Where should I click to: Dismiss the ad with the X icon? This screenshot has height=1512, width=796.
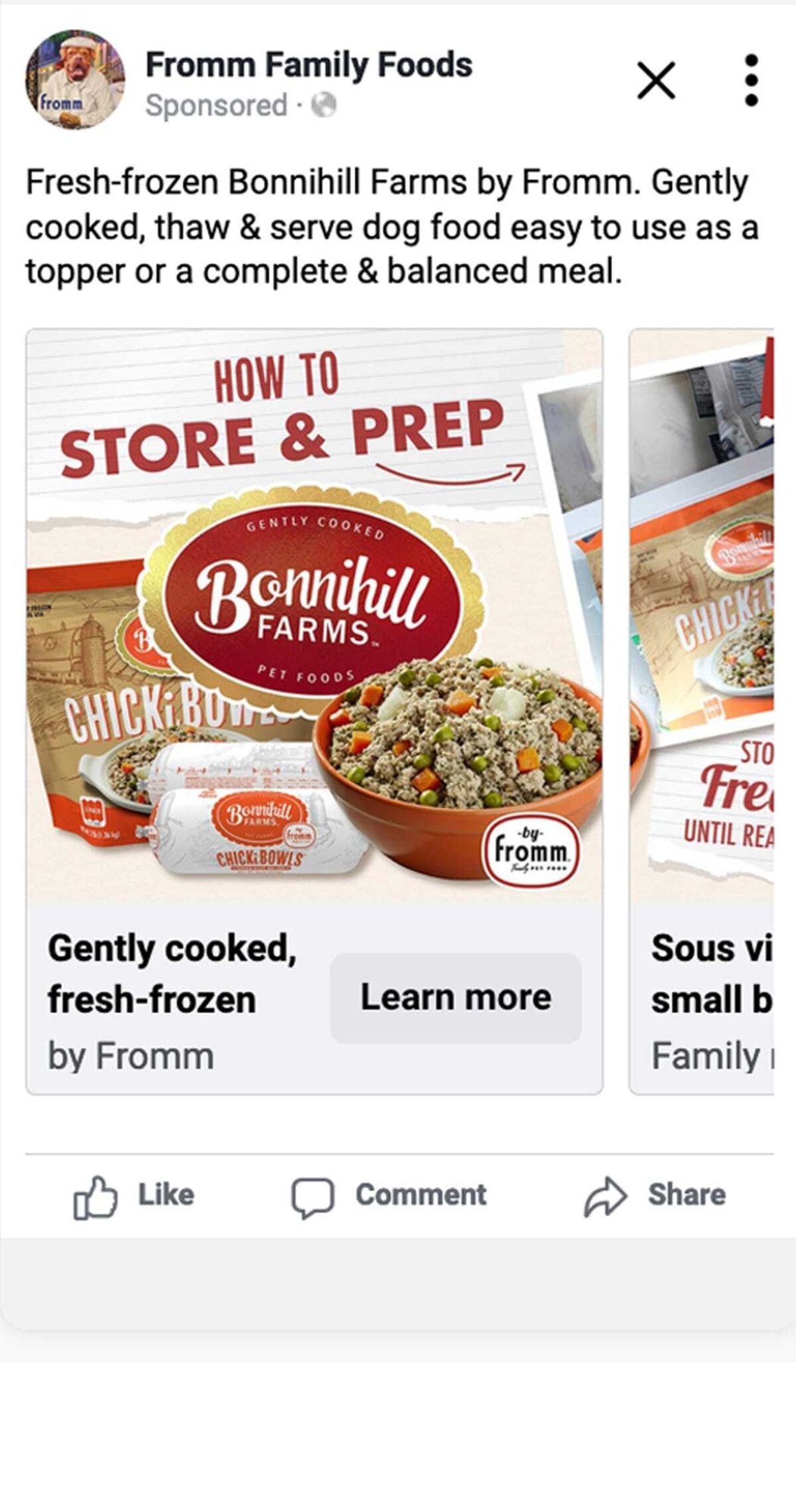click(655, 81)
